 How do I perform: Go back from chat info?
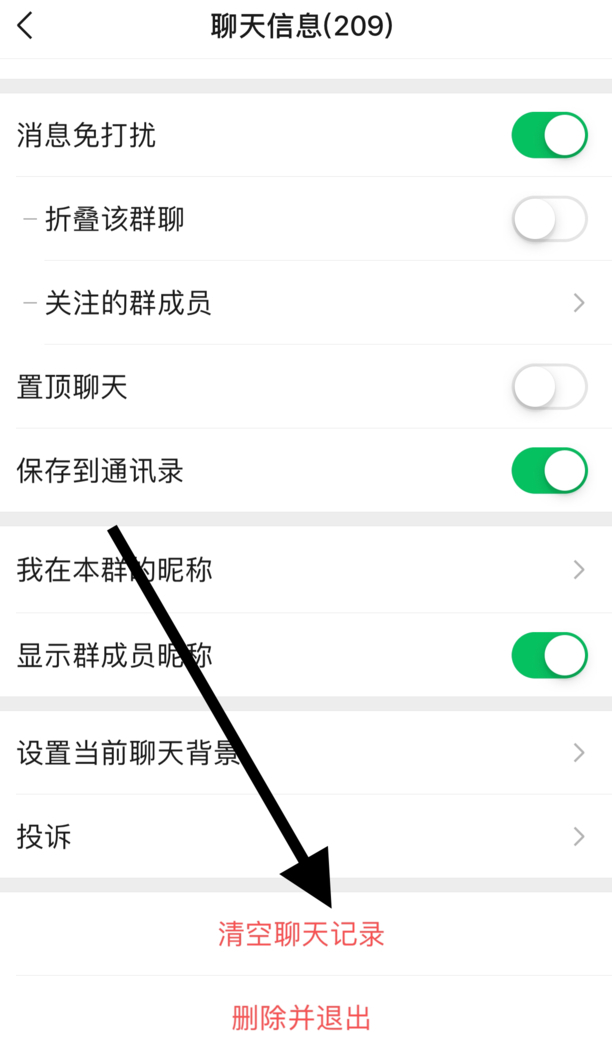click(26, 26)
